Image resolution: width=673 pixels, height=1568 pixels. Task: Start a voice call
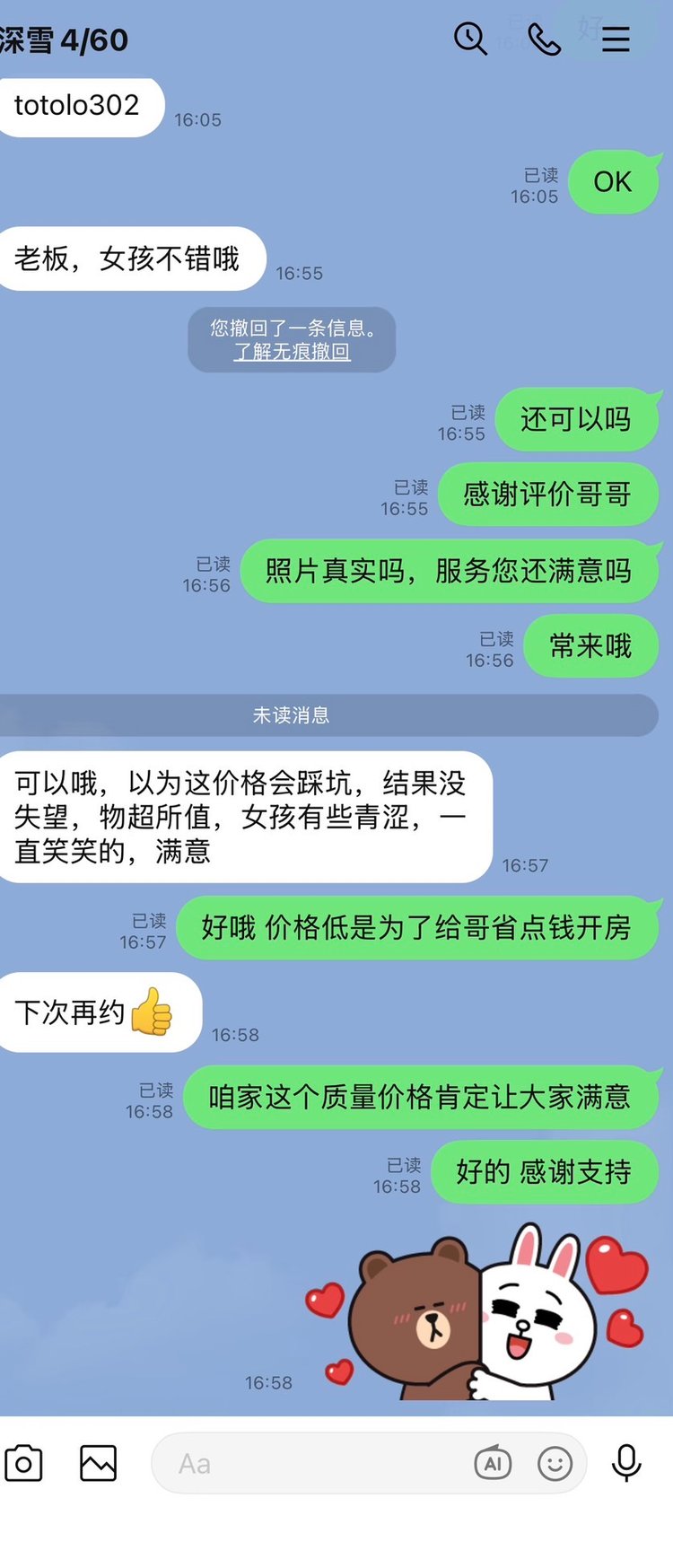pos(544,39)
